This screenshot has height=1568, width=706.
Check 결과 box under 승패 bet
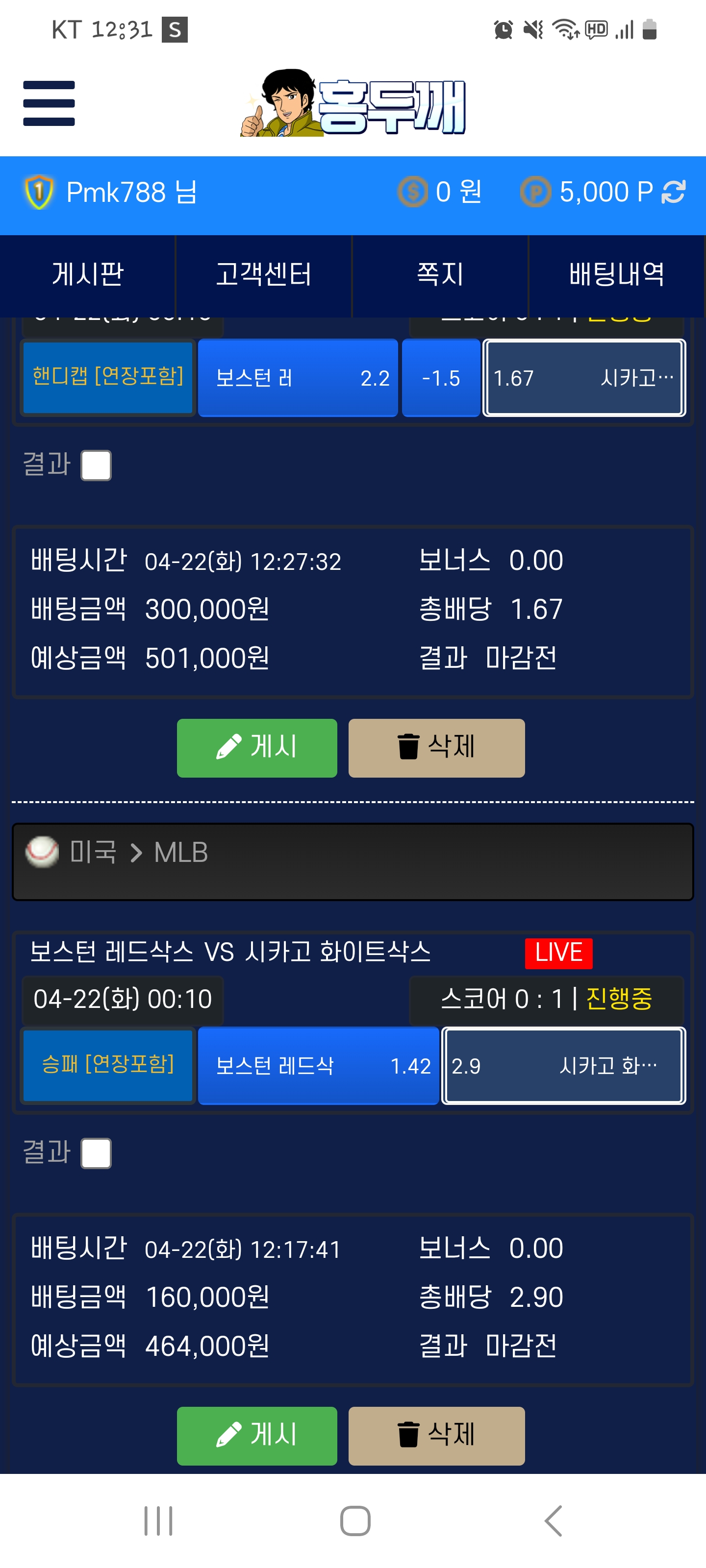coord(96,1153)
